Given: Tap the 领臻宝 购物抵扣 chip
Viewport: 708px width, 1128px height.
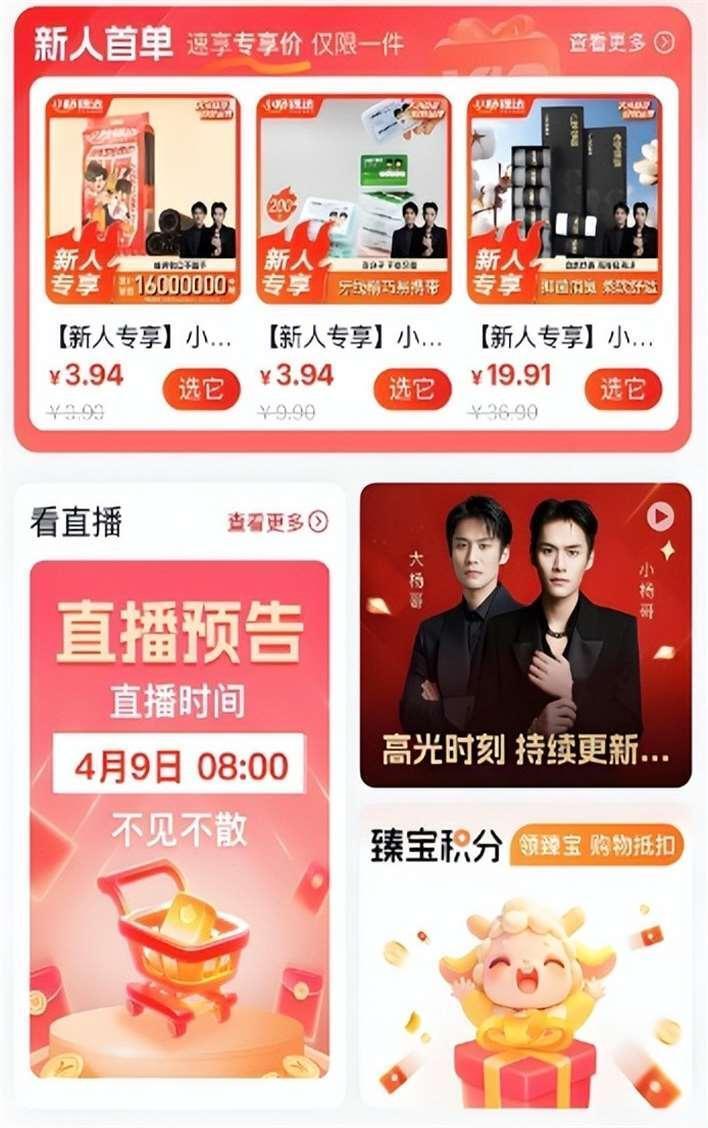Looking at the screenshot, I should tap(597, 846).
